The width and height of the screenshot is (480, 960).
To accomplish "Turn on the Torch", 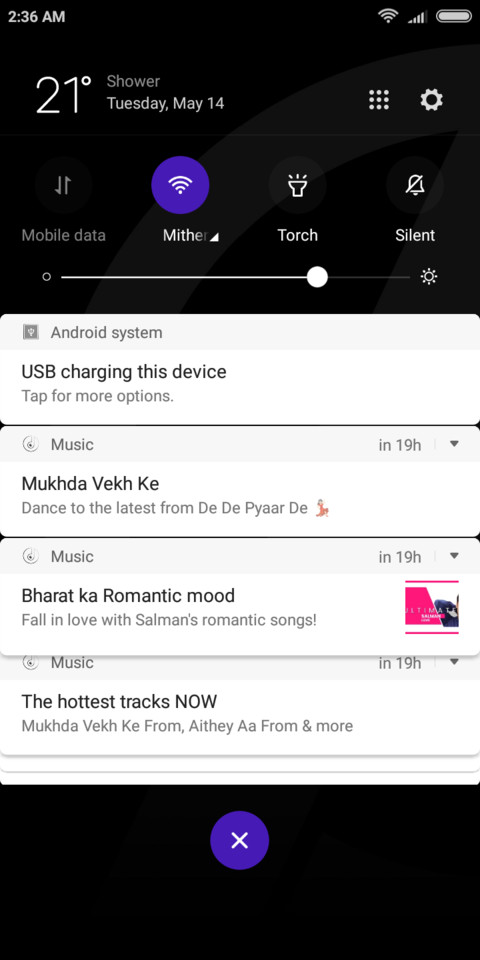I will 298,185.
